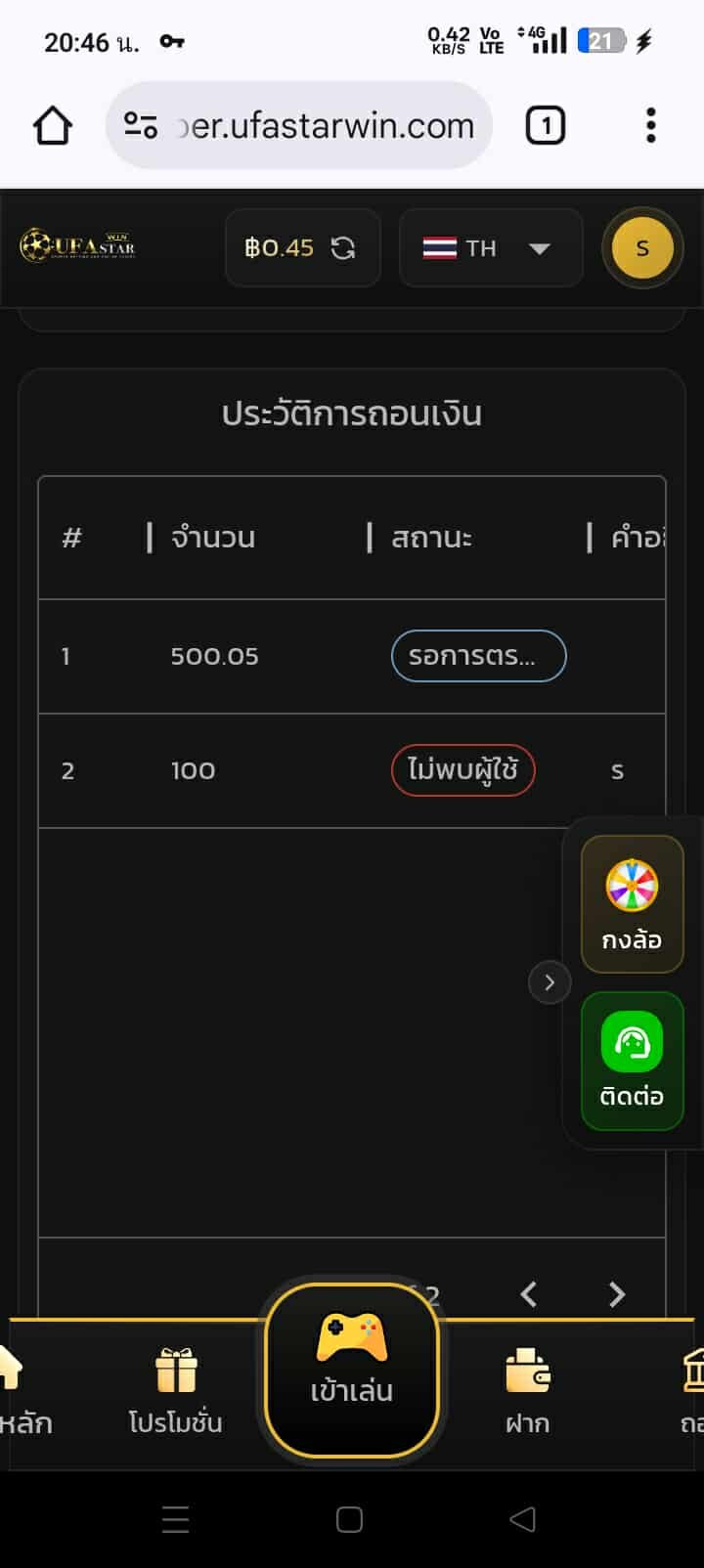Go to next page of withdrawal history
This screenshot has height=1568, width=704.
(617, 1294)
